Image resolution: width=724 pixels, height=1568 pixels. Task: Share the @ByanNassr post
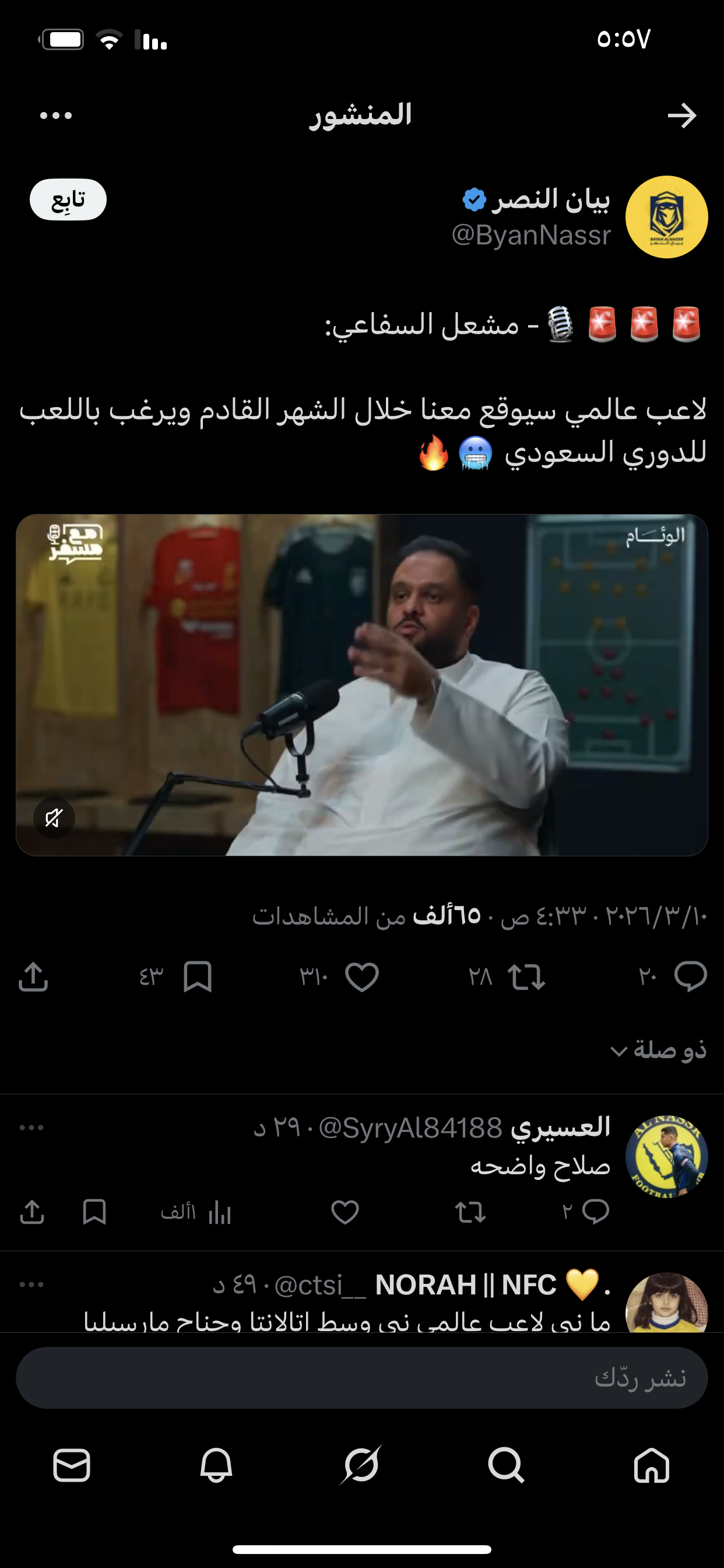pyautogui.click(x=33, y=977)
